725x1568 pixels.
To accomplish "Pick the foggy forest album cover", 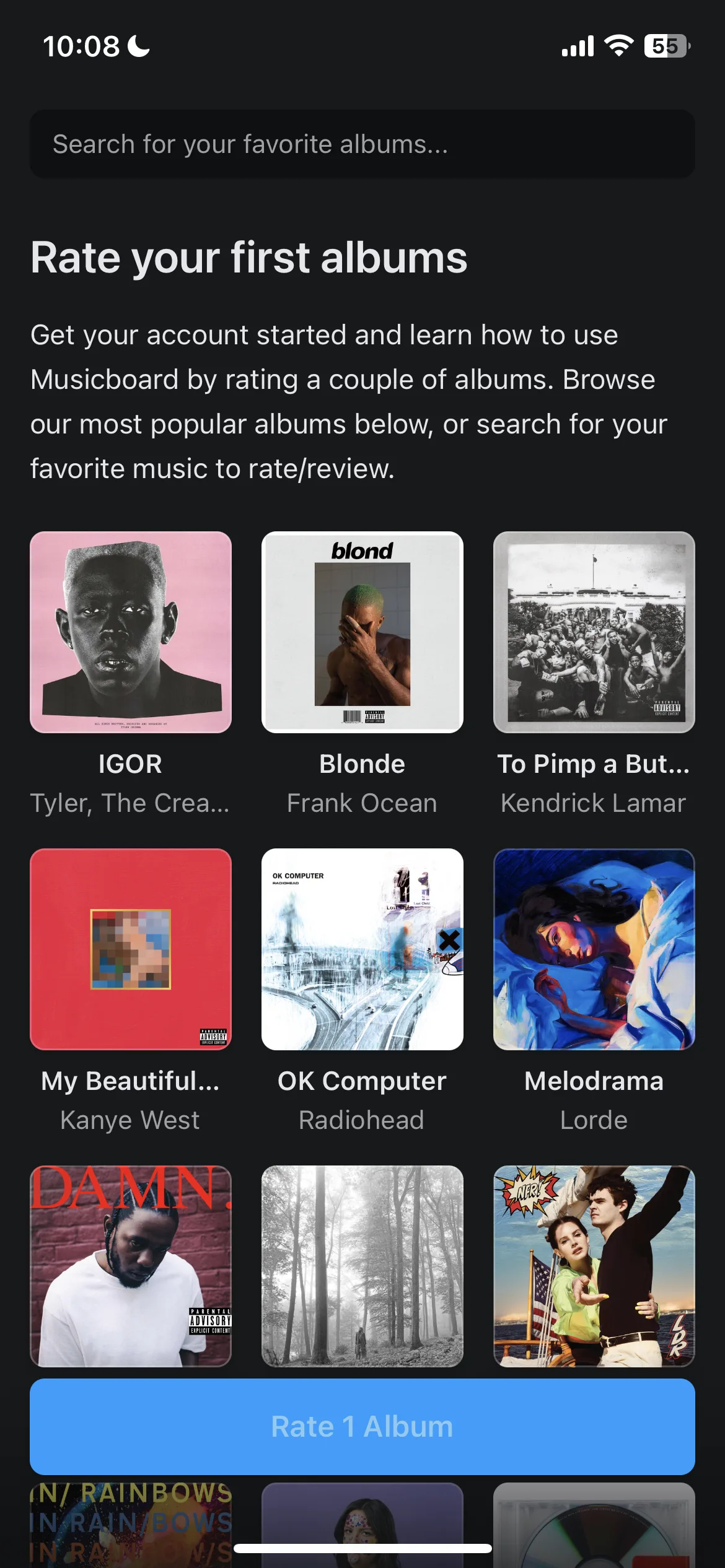I will point(362,1266).
